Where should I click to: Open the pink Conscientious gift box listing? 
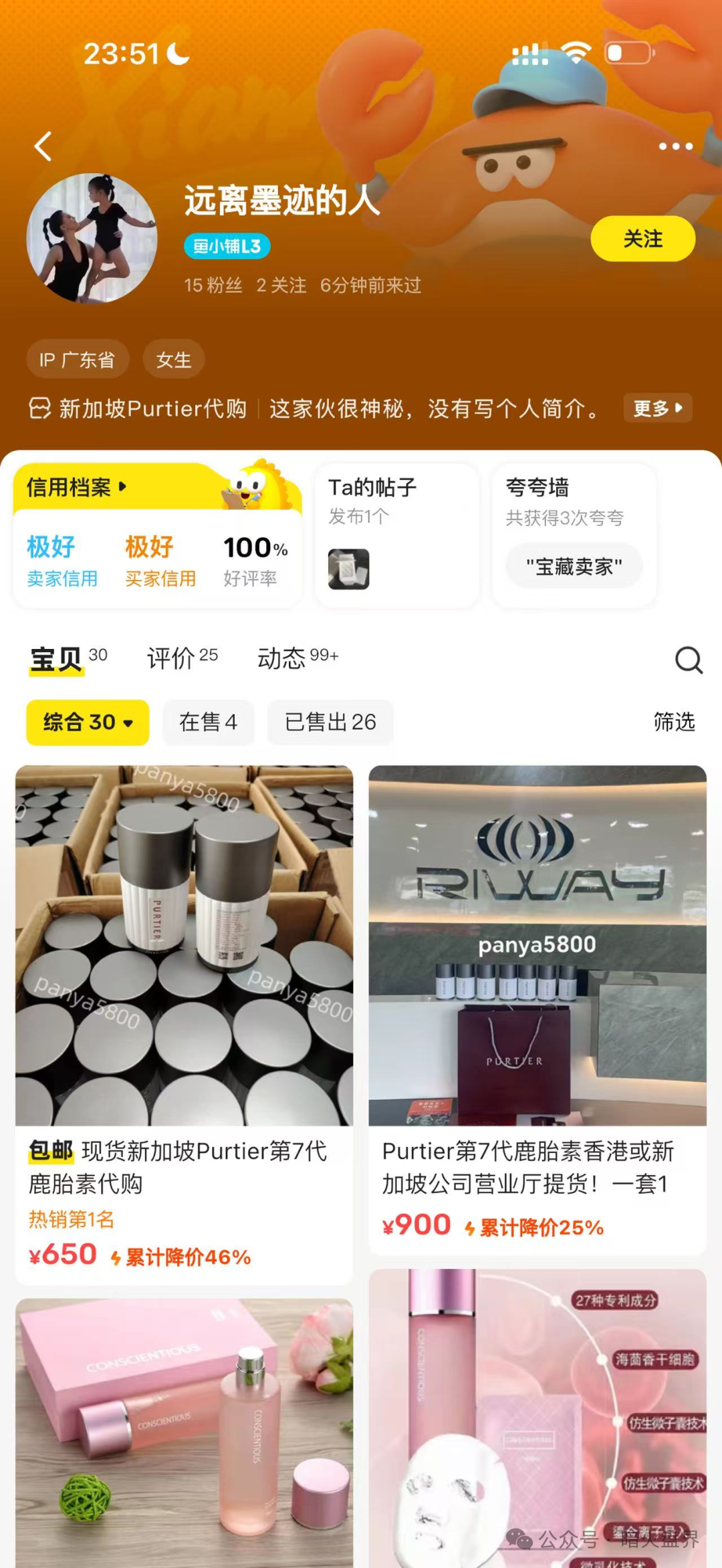point(184,1430)
